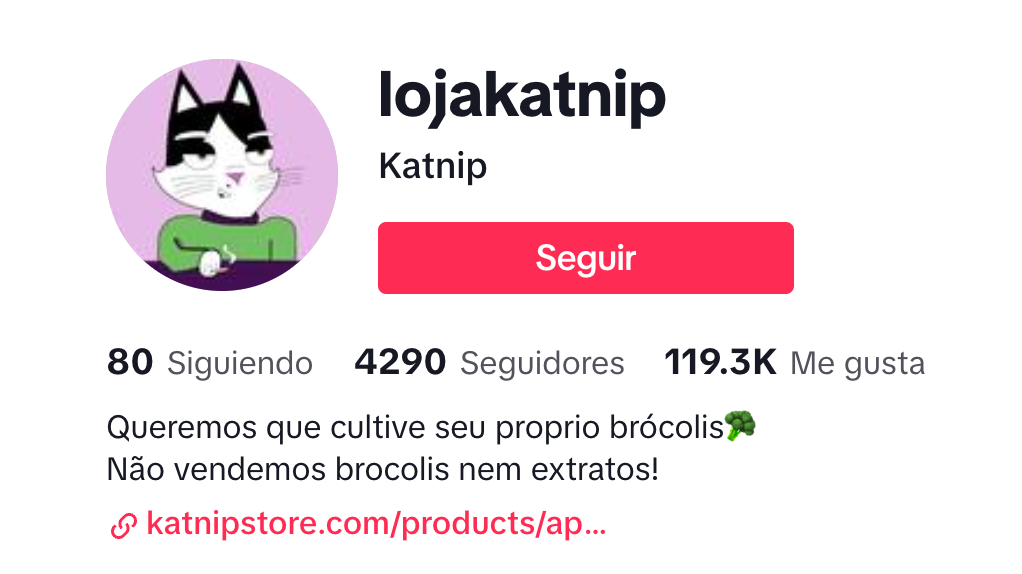The image size is (1022, 574).
Task: Open the katnipstore.com products link
Action: (358, 524)
